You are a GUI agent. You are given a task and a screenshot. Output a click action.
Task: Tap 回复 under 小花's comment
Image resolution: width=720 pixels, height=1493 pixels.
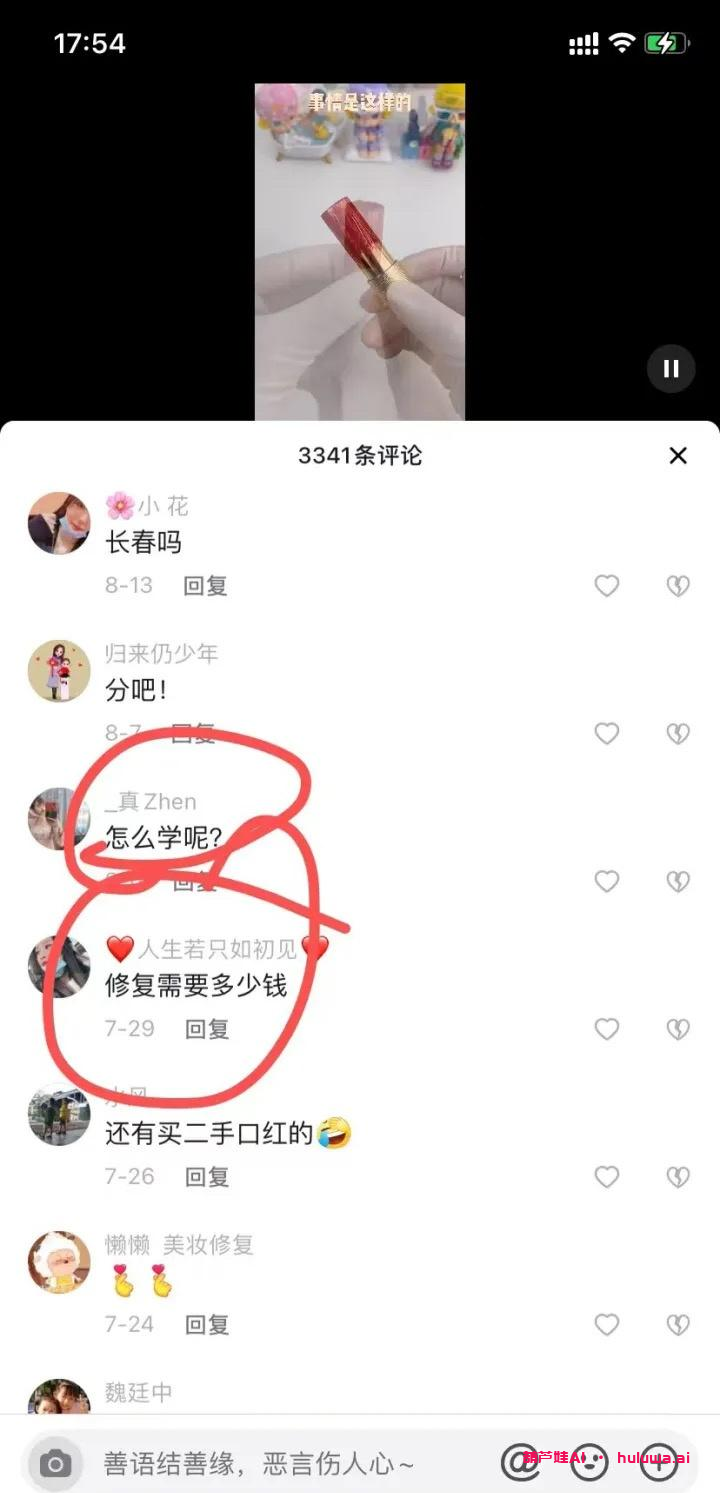(205, 587)
